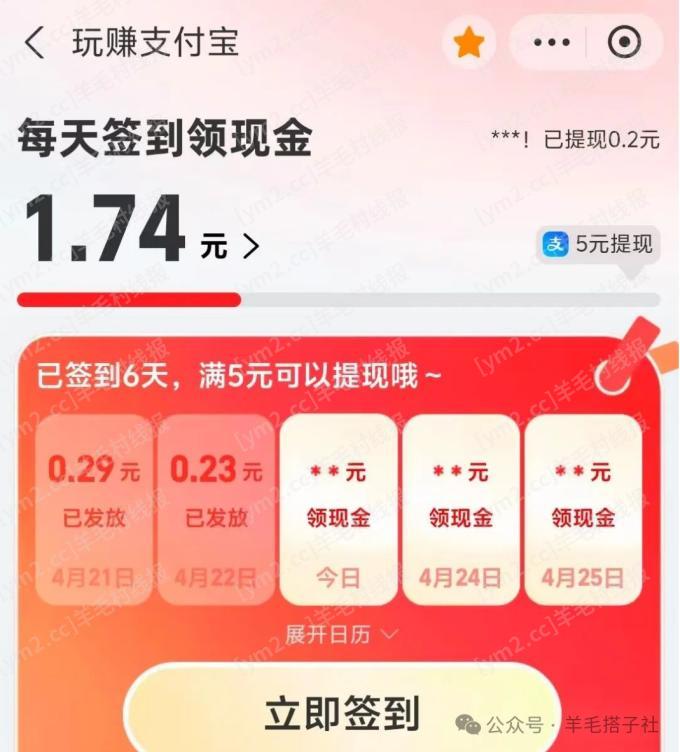
Task: Open the three-dot more menu
Action: [x=552, y=43]
